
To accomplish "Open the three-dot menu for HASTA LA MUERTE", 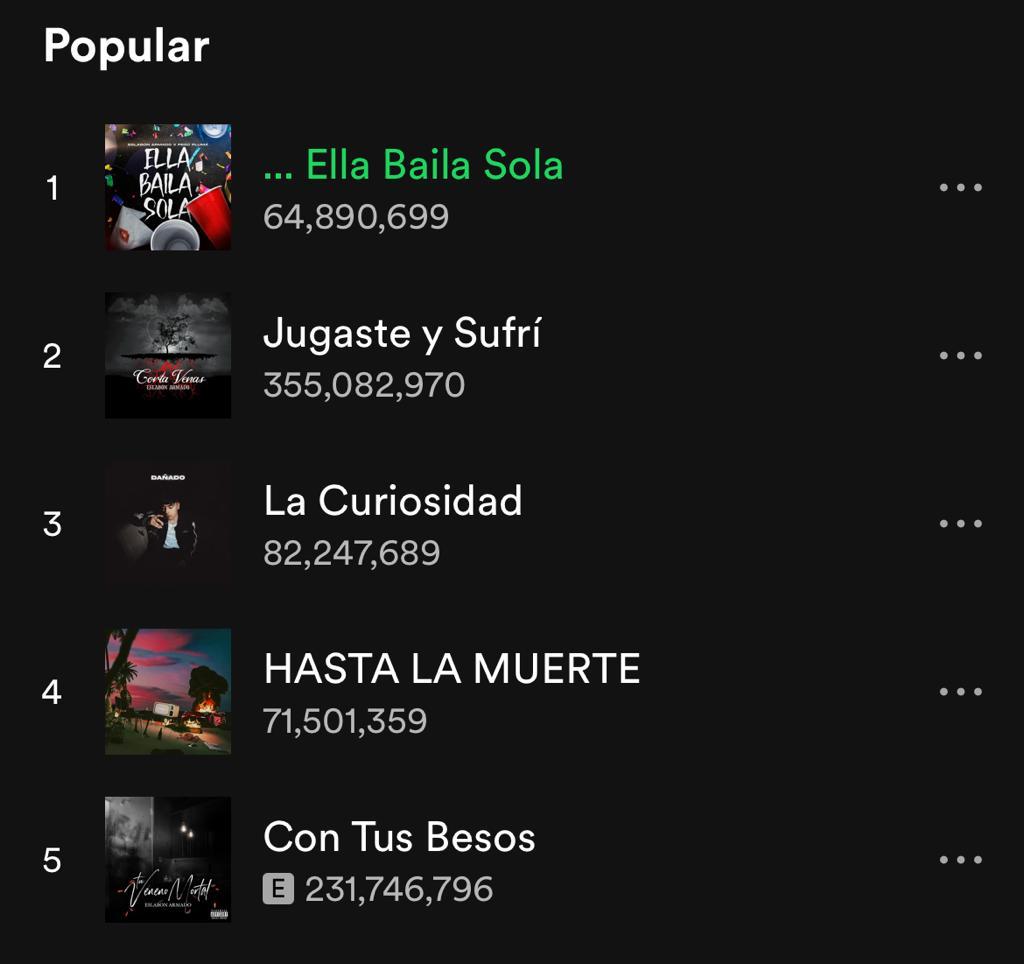I will pos(961,692).
